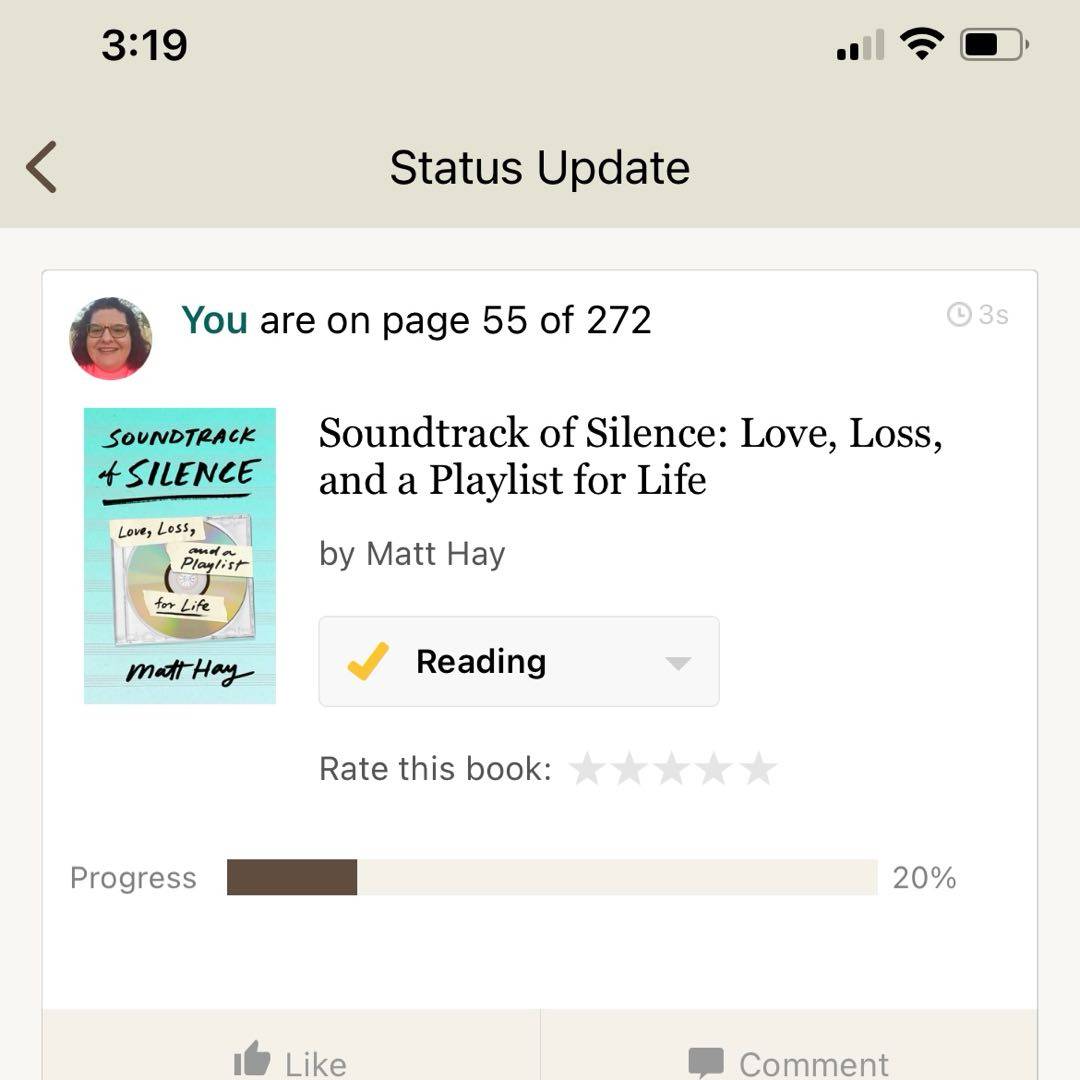Open the Soundtrack of Silence book cover
Viewport: 1080px width, 1080px height.
180,555
